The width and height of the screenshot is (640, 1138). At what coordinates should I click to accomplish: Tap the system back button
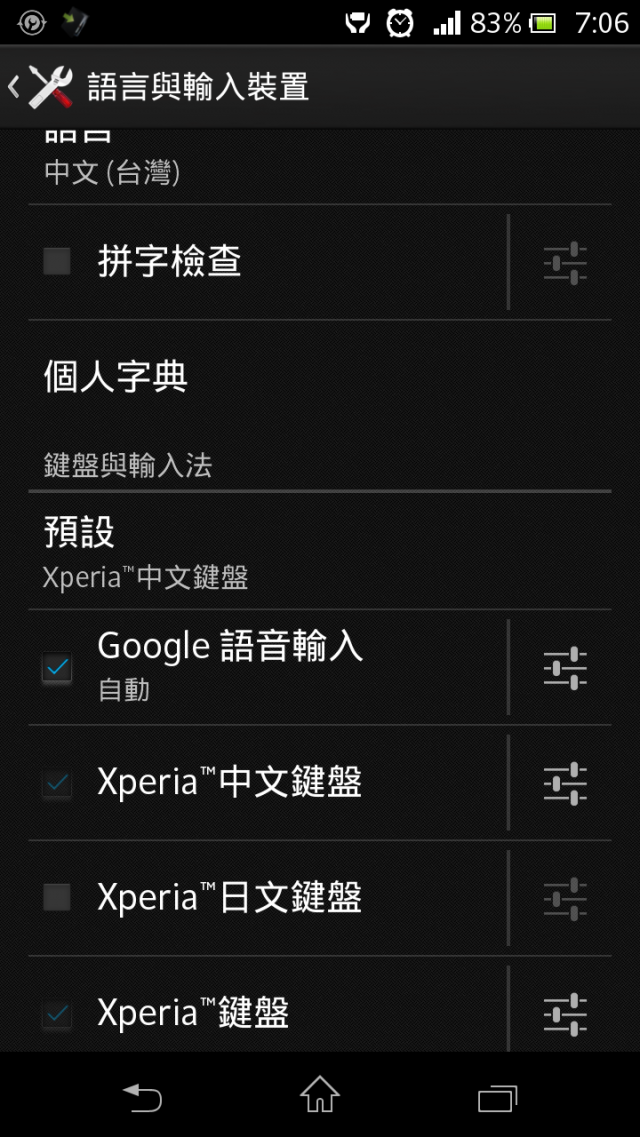[142, 1097]
